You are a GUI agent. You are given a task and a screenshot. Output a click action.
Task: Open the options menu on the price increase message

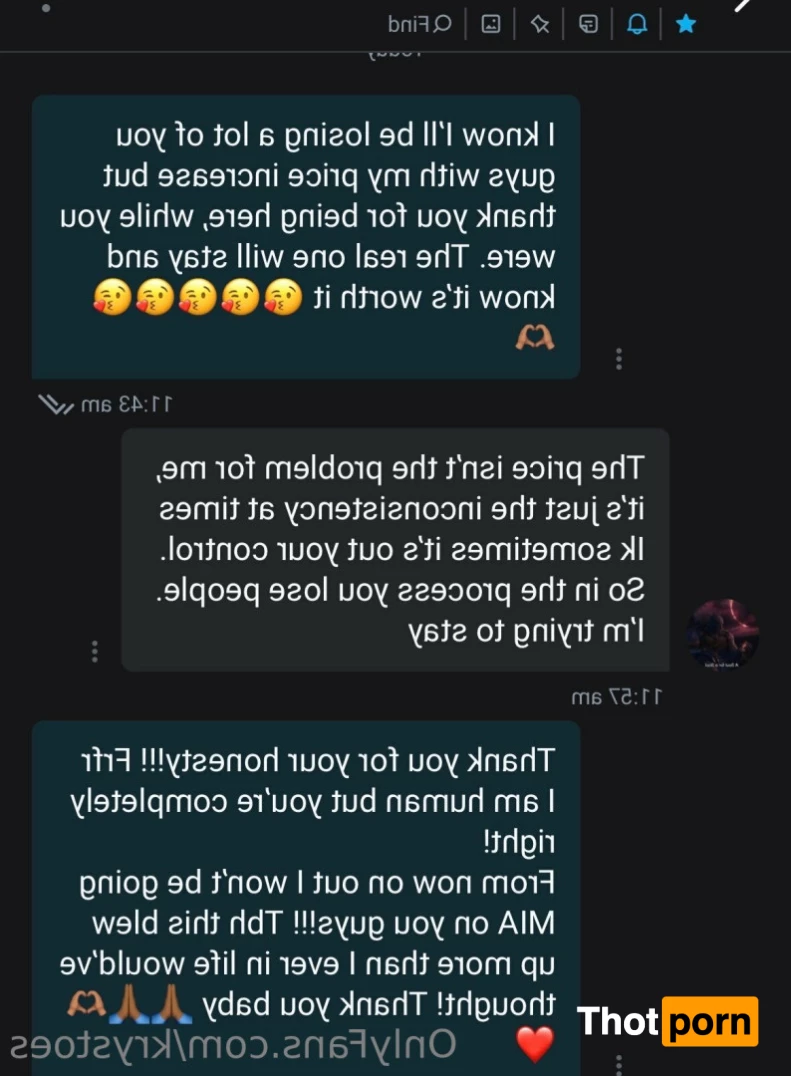[619, 358]
